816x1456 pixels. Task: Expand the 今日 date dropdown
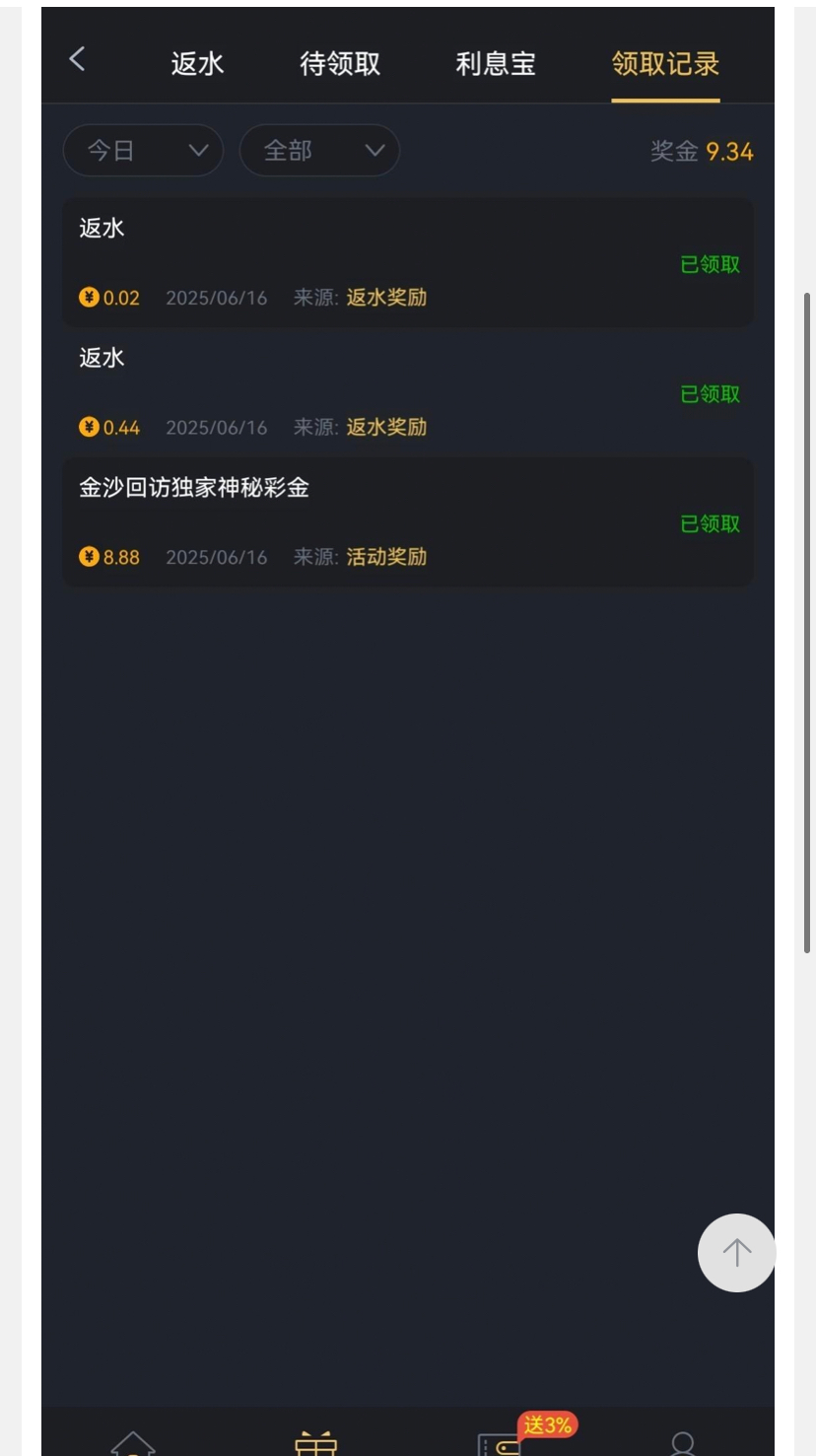pos(143,151)
